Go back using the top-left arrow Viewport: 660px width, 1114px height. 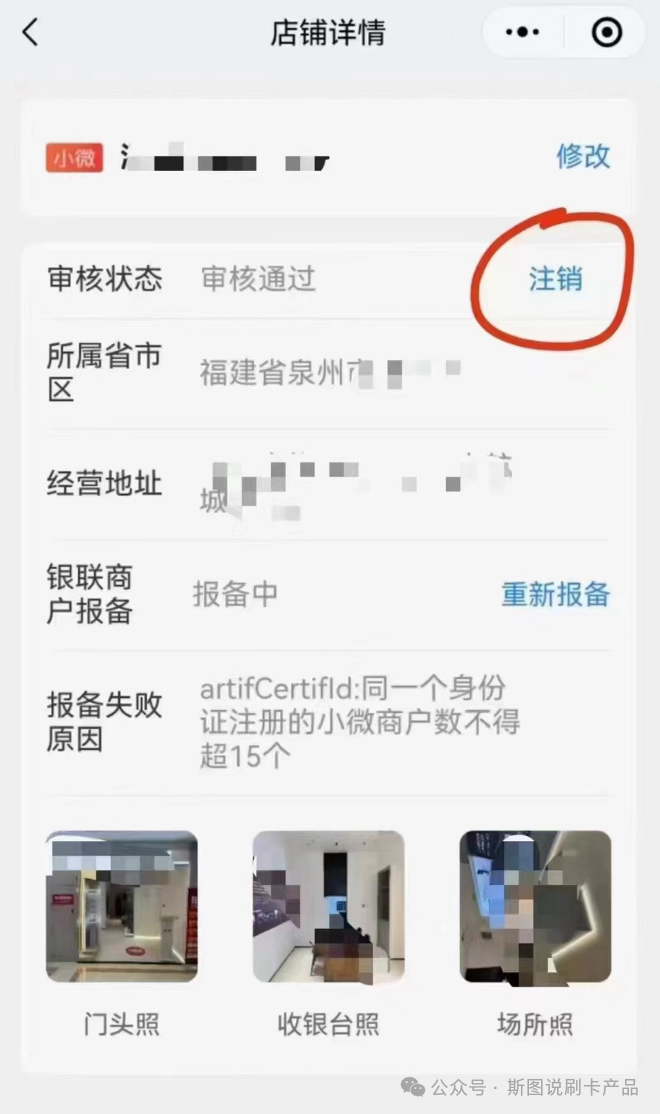tap(30, 32)
